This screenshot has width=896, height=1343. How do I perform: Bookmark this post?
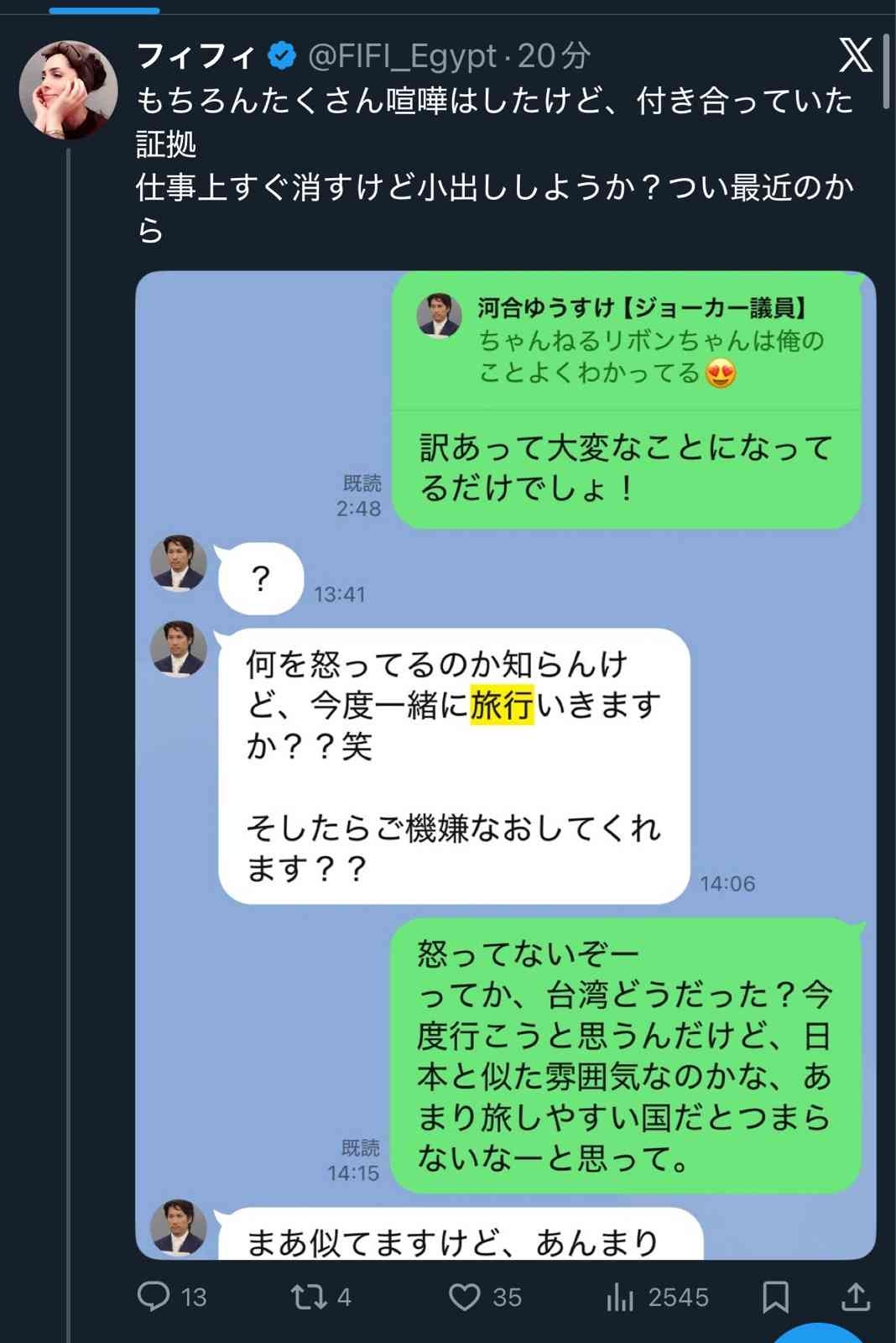[x=775, y=1296]
